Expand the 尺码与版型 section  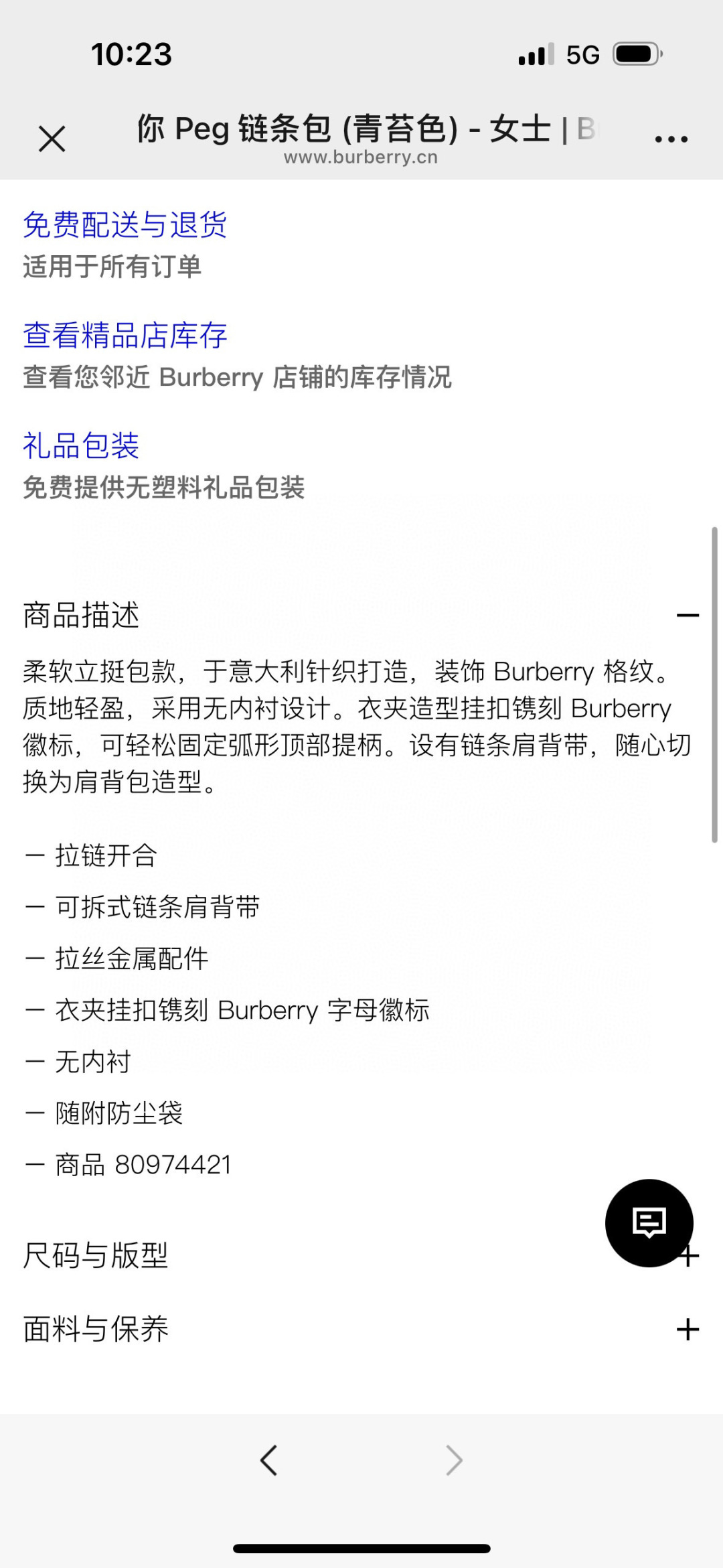tap(96, 1255)
